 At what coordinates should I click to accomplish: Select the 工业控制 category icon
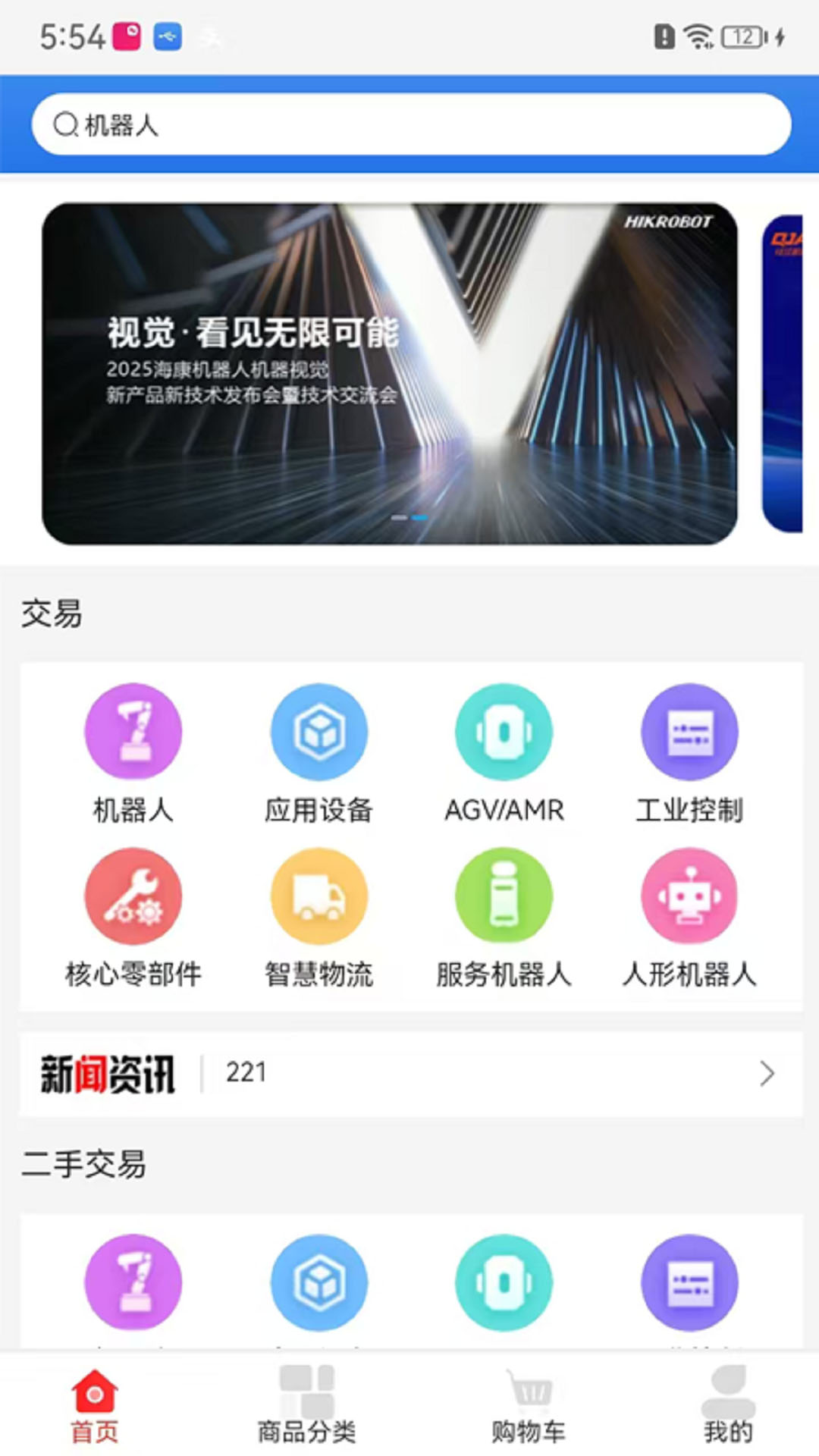(689, 732)
